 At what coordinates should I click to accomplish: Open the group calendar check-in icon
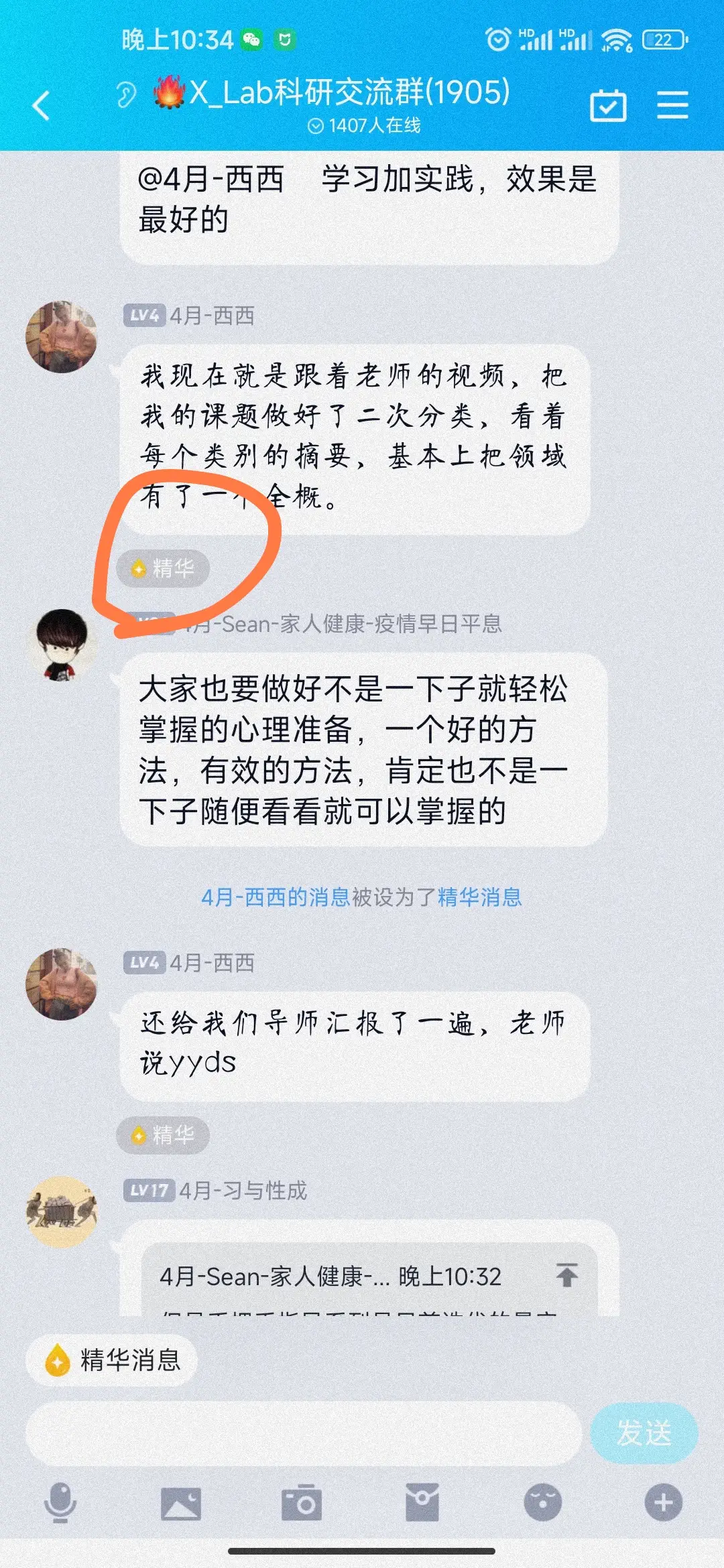tap(608, 106)
